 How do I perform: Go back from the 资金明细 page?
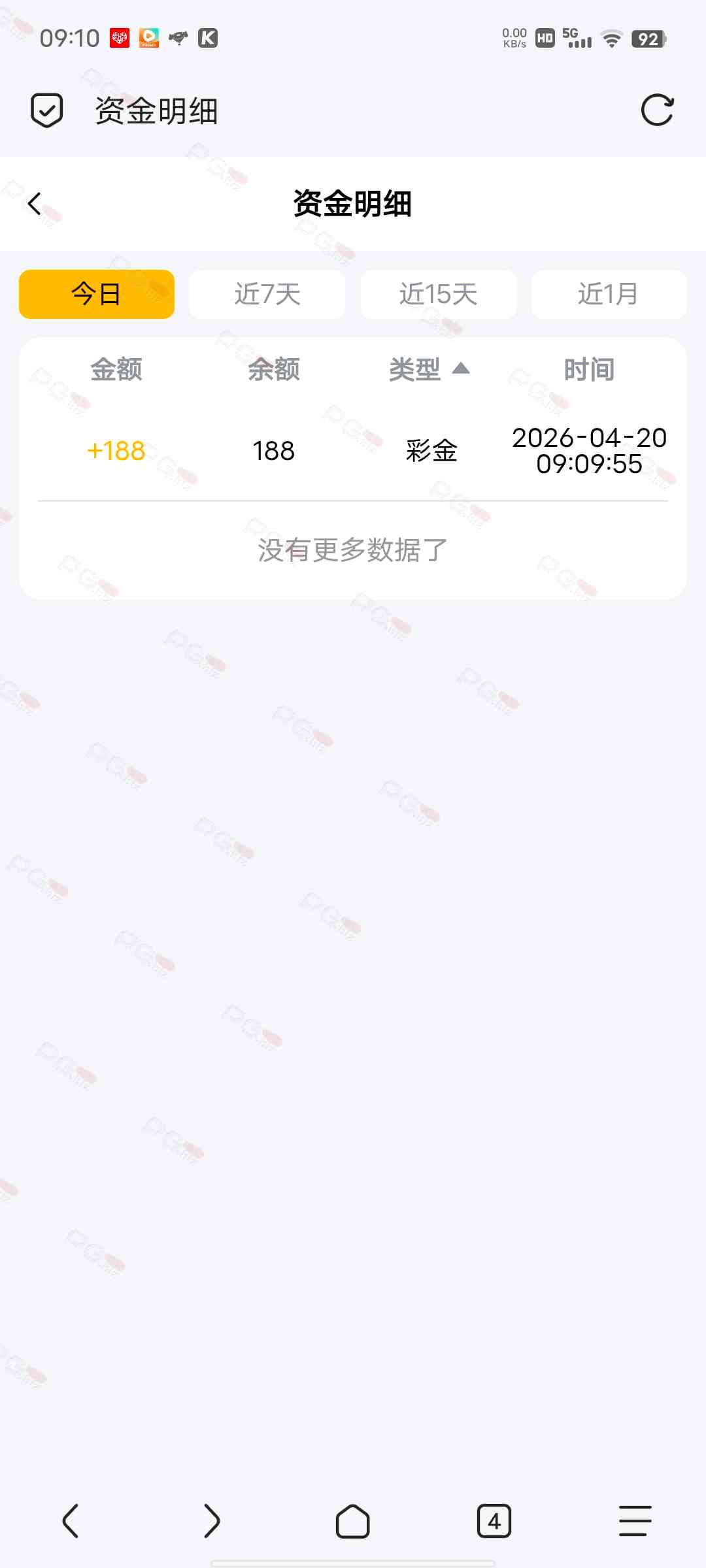click(35, 204)
